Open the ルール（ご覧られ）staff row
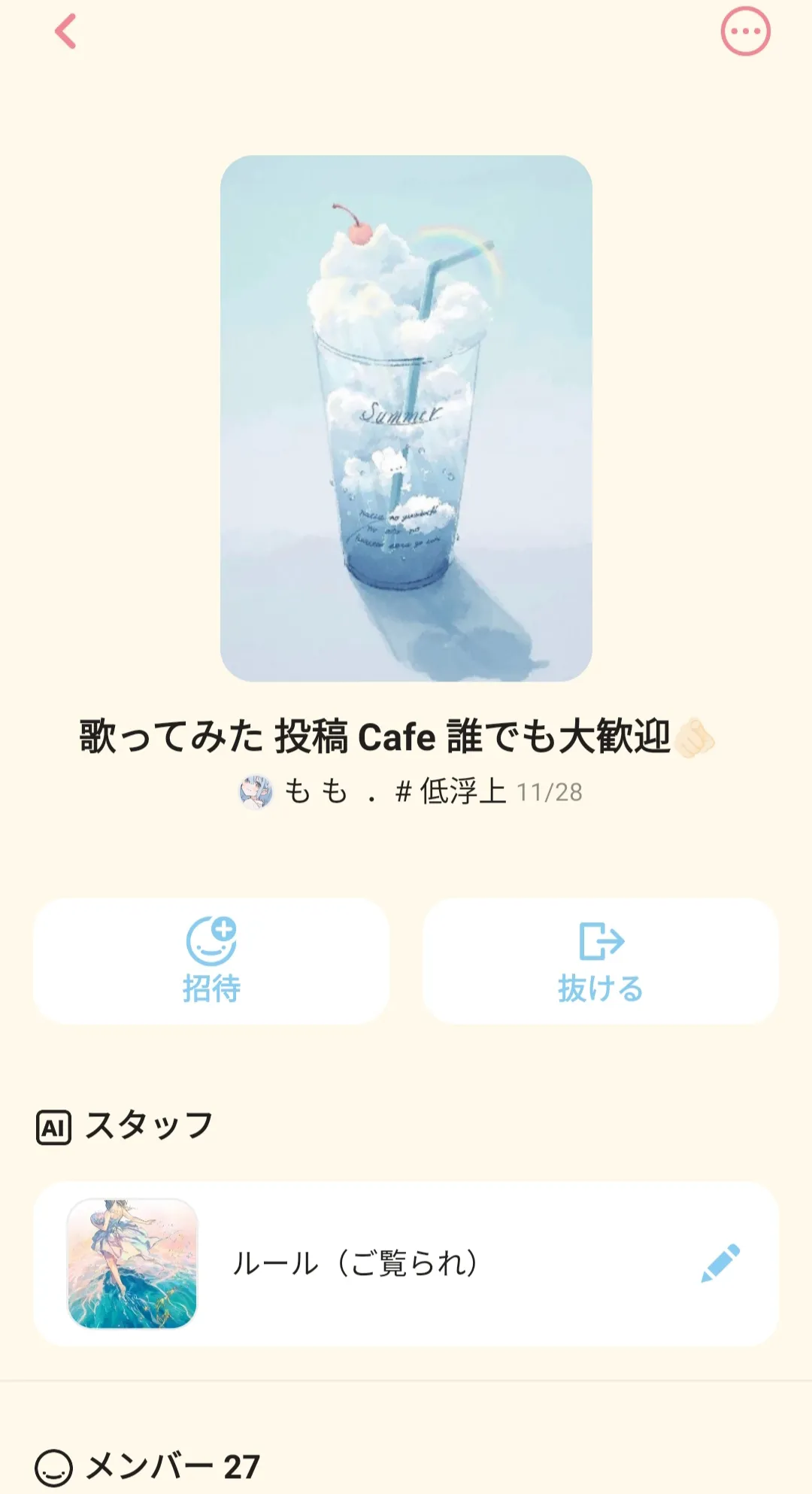Screen dimensions: 812x1494 tap(406, 1264)
